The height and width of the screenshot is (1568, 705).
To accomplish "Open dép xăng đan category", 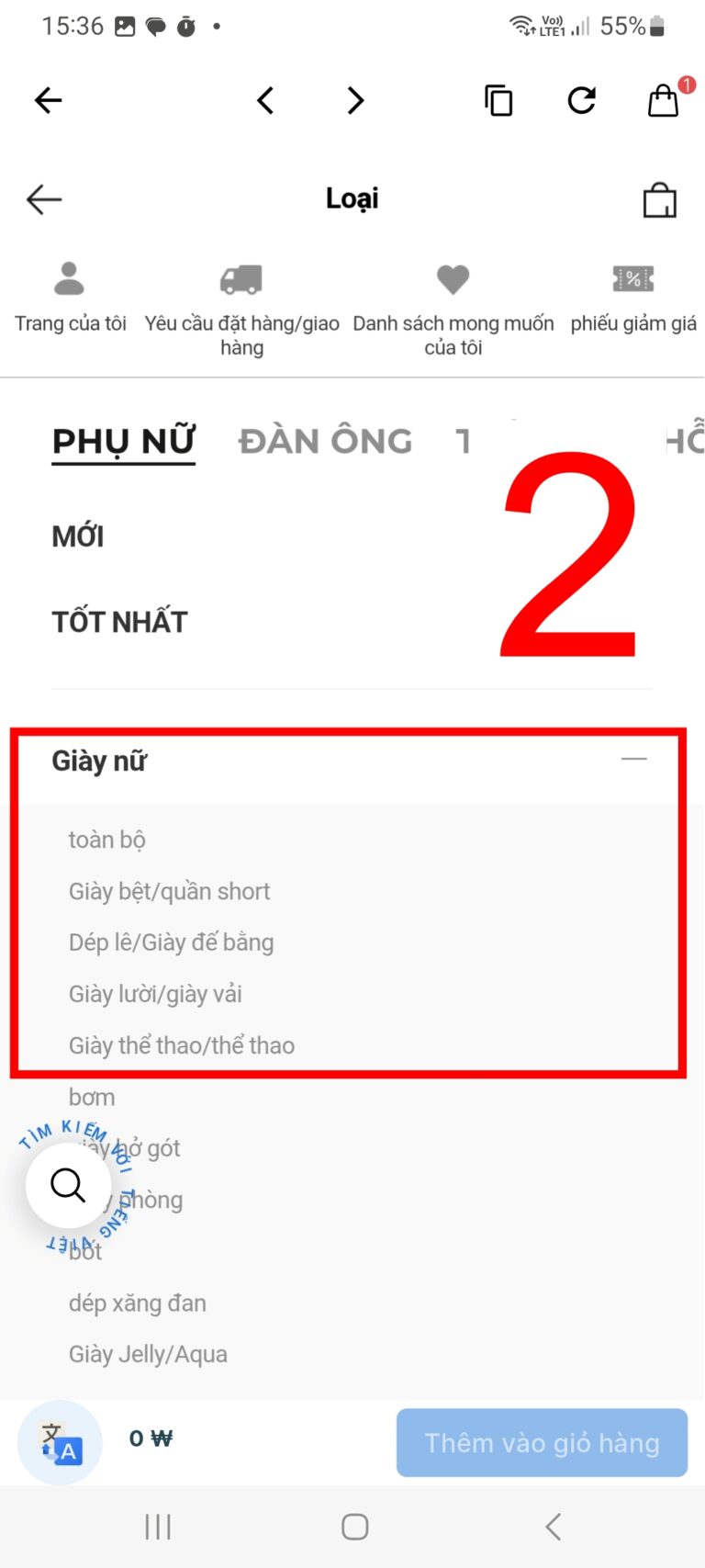I will tap(138, 1303).
